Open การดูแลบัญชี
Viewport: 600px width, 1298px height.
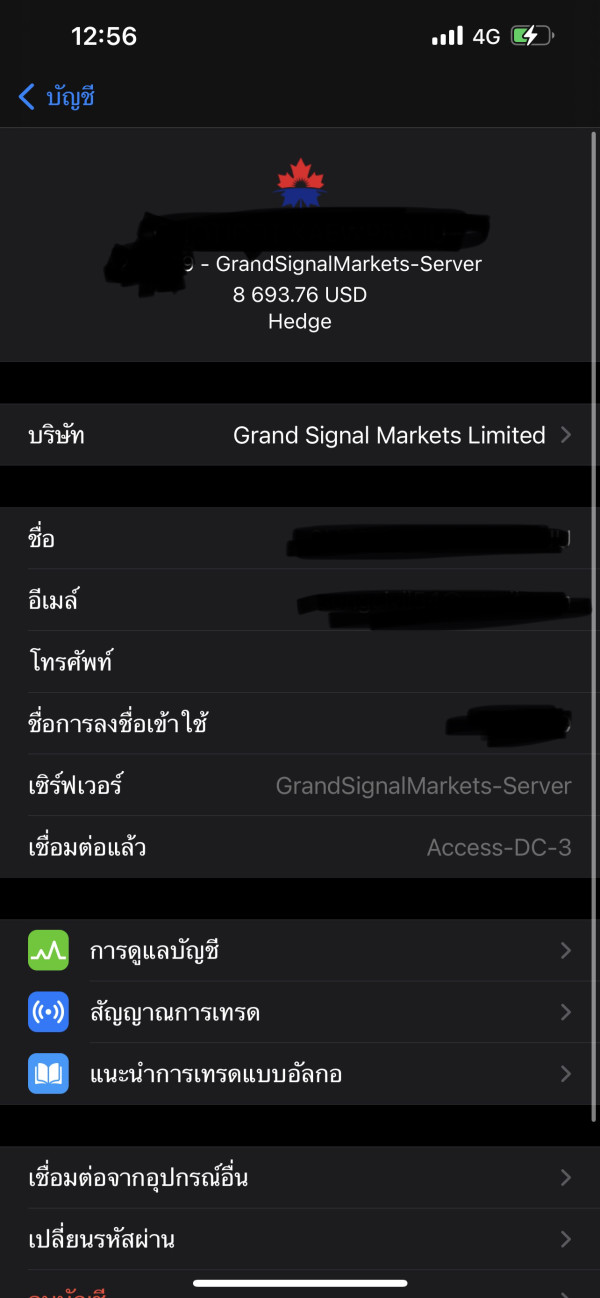point(300,950)
